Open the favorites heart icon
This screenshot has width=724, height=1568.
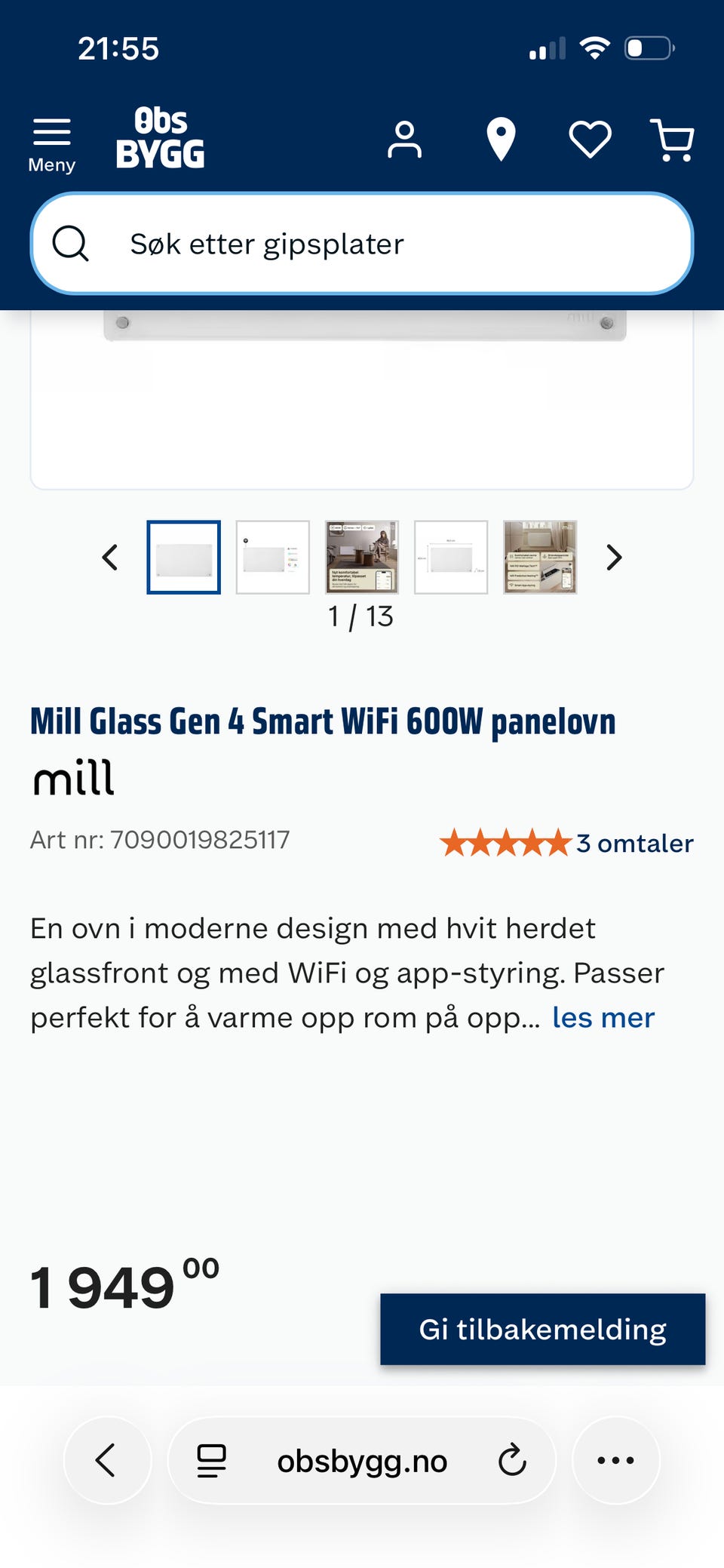(590, 139)
